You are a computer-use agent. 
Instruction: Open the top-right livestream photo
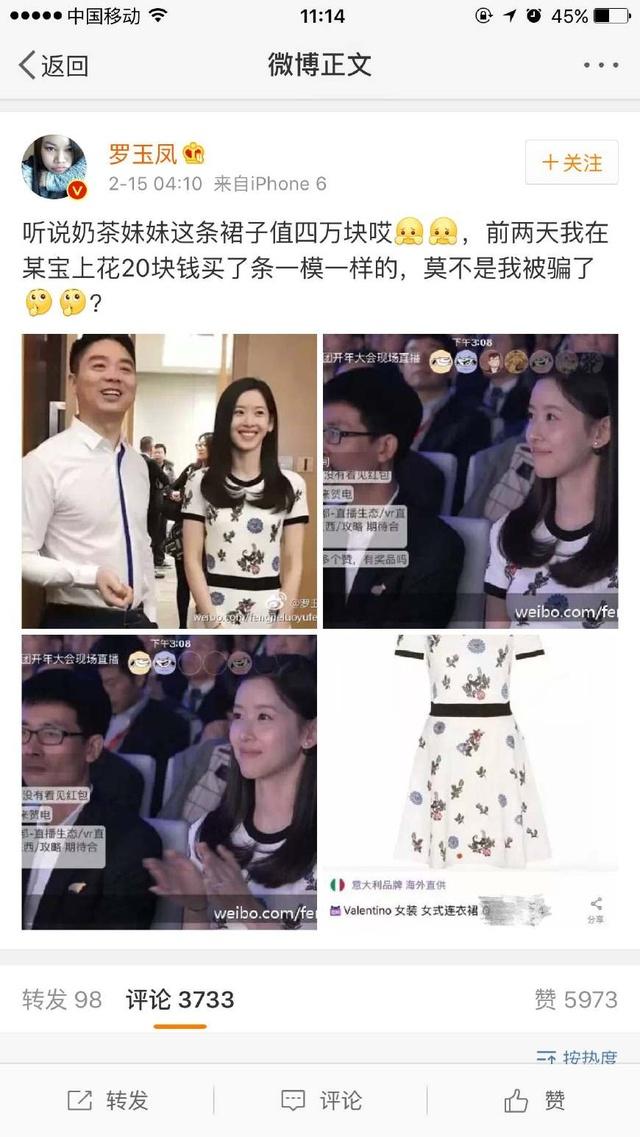pos(470,481)
